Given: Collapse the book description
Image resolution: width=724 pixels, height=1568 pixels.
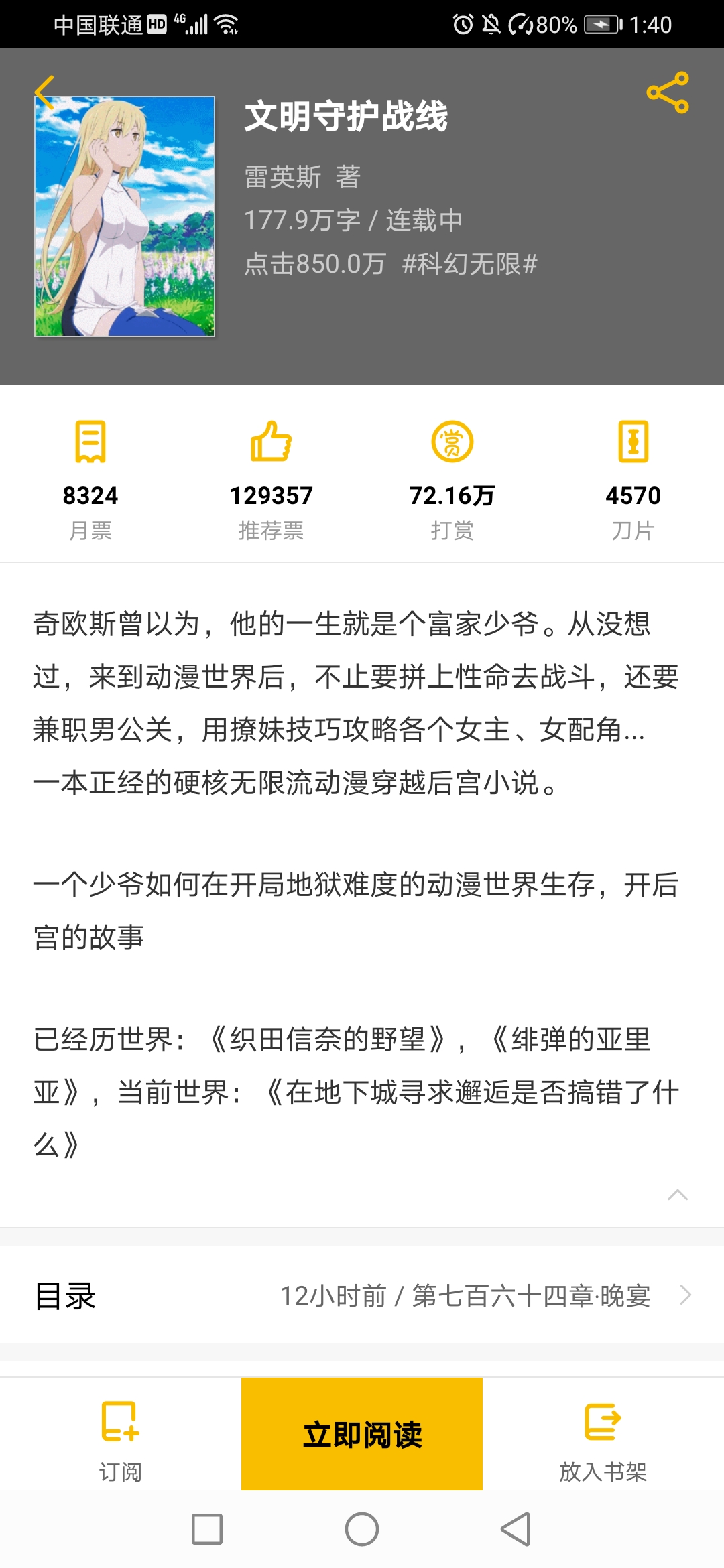Looking at the screenshot, I should point(677,1195).
